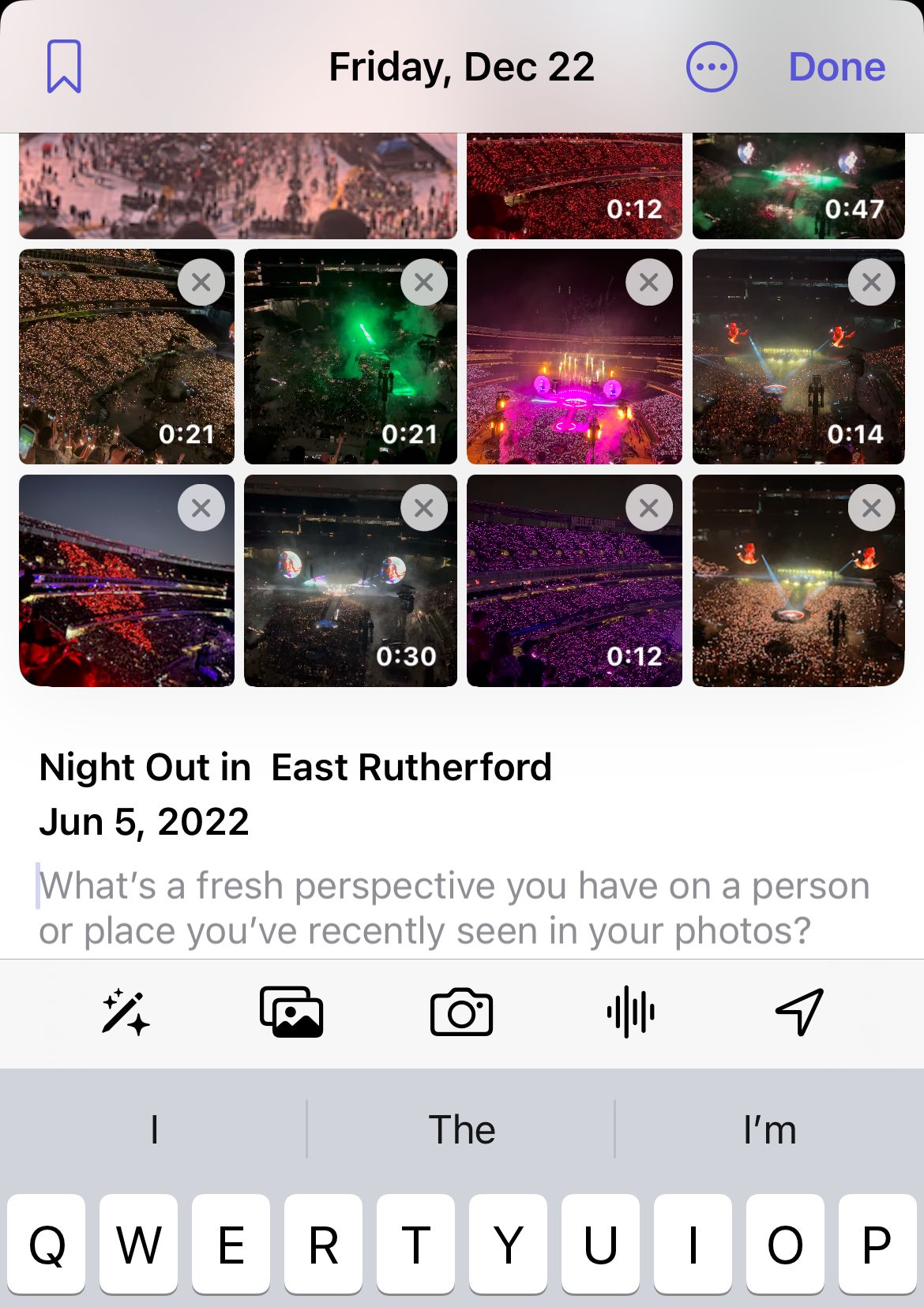924x1307 pixels.
Task: Insert the suggested word "I'm"
Action: [769, 1129]
